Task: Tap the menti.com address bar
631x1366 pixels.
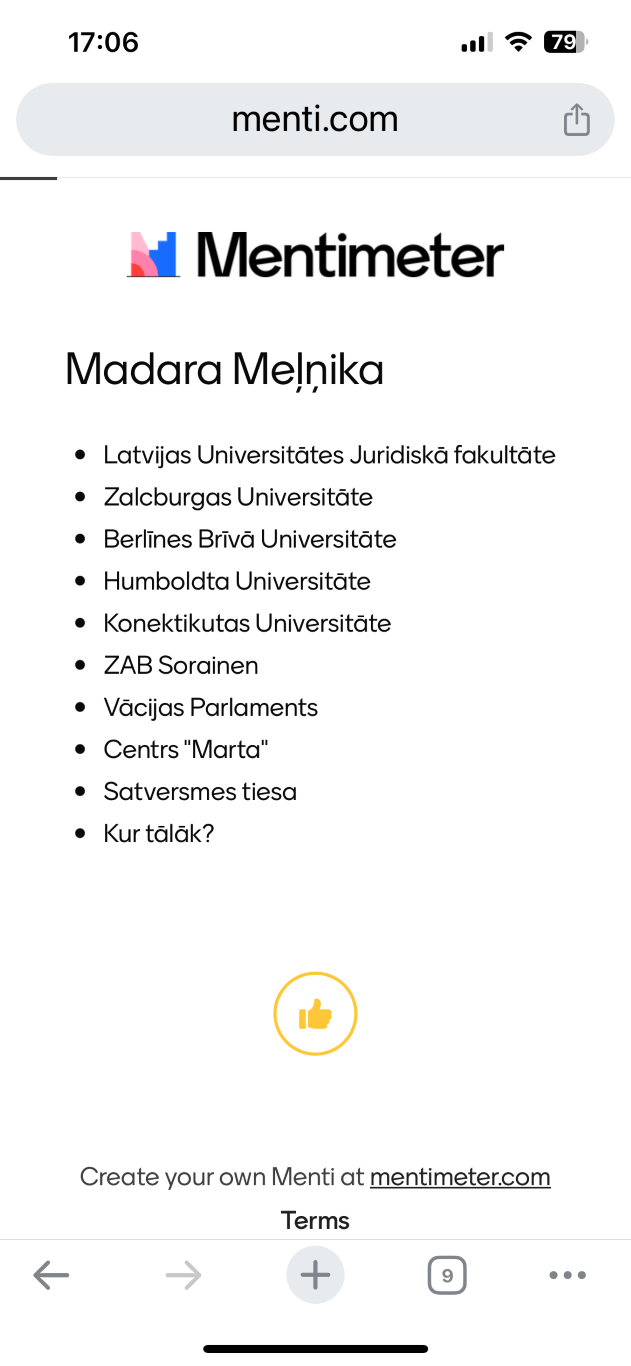Action: click(315, 120)
